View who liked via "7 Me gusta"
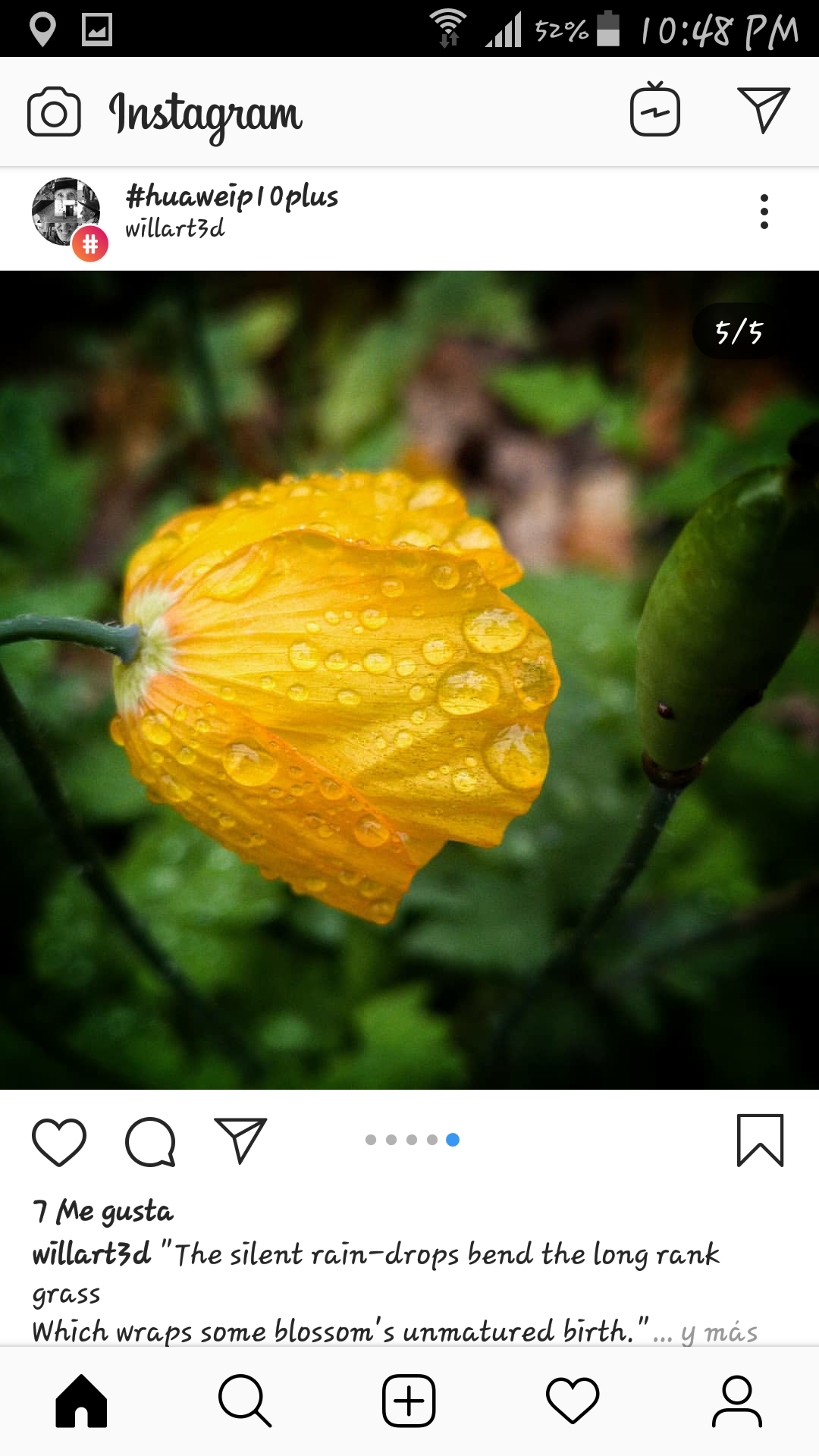 point(103,1211)
